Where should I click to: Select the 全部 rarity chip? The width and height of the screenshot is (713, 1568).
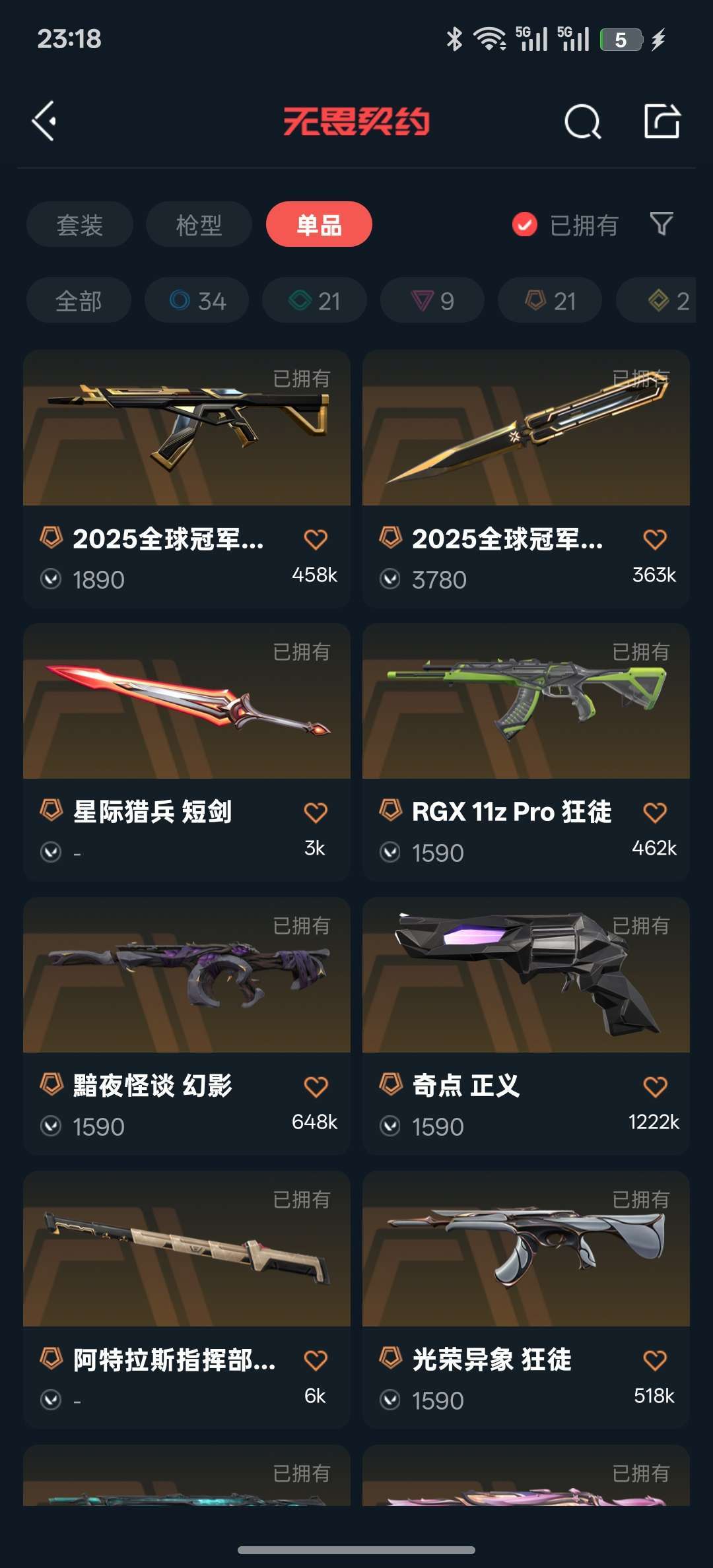[x=79, y=301]
